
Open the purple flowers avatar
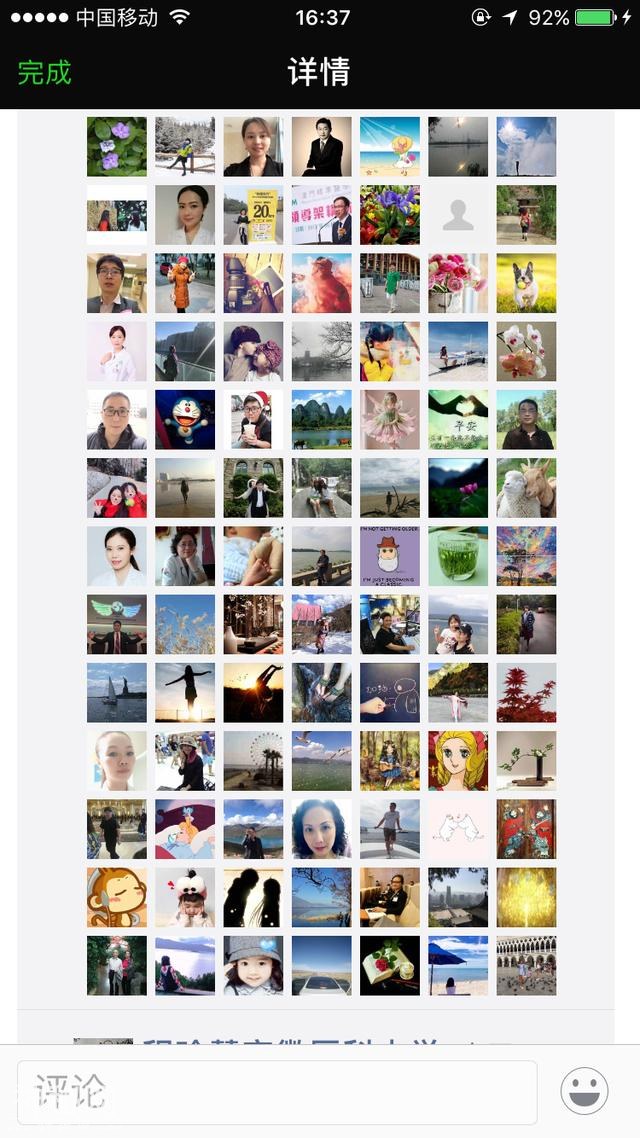[x=117, y=147]
